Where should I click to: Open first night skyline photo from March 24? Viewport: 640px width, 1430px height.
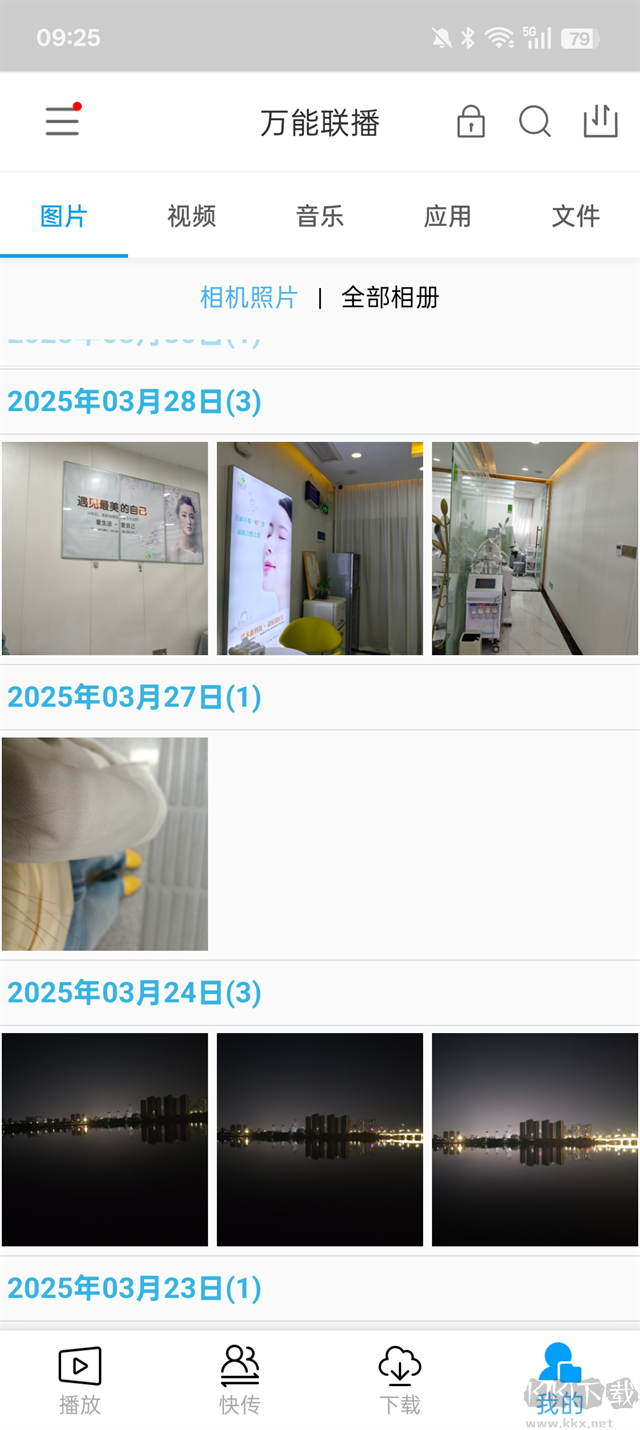[105, 1139]
